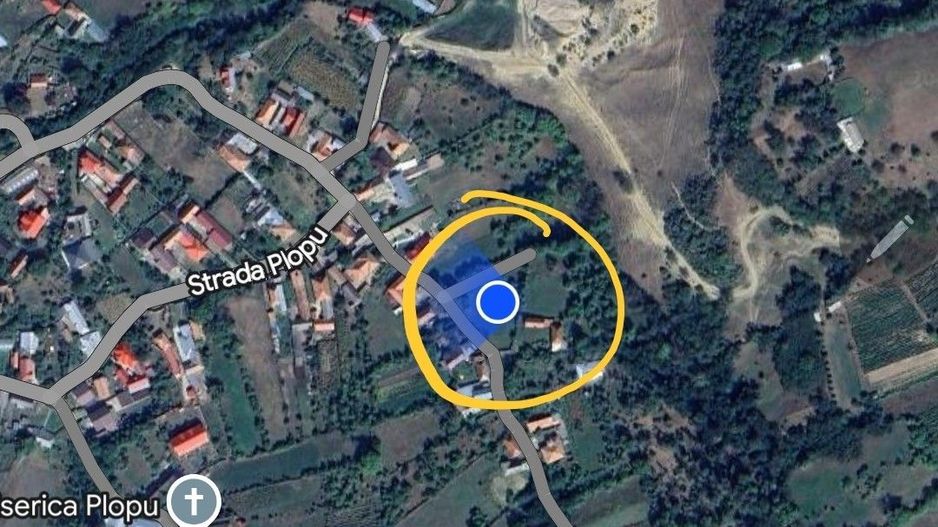Image resolution: width=938 pixels, height=527 pixels.
Task: Tap the blue current location dot
Action: [497, 301]
